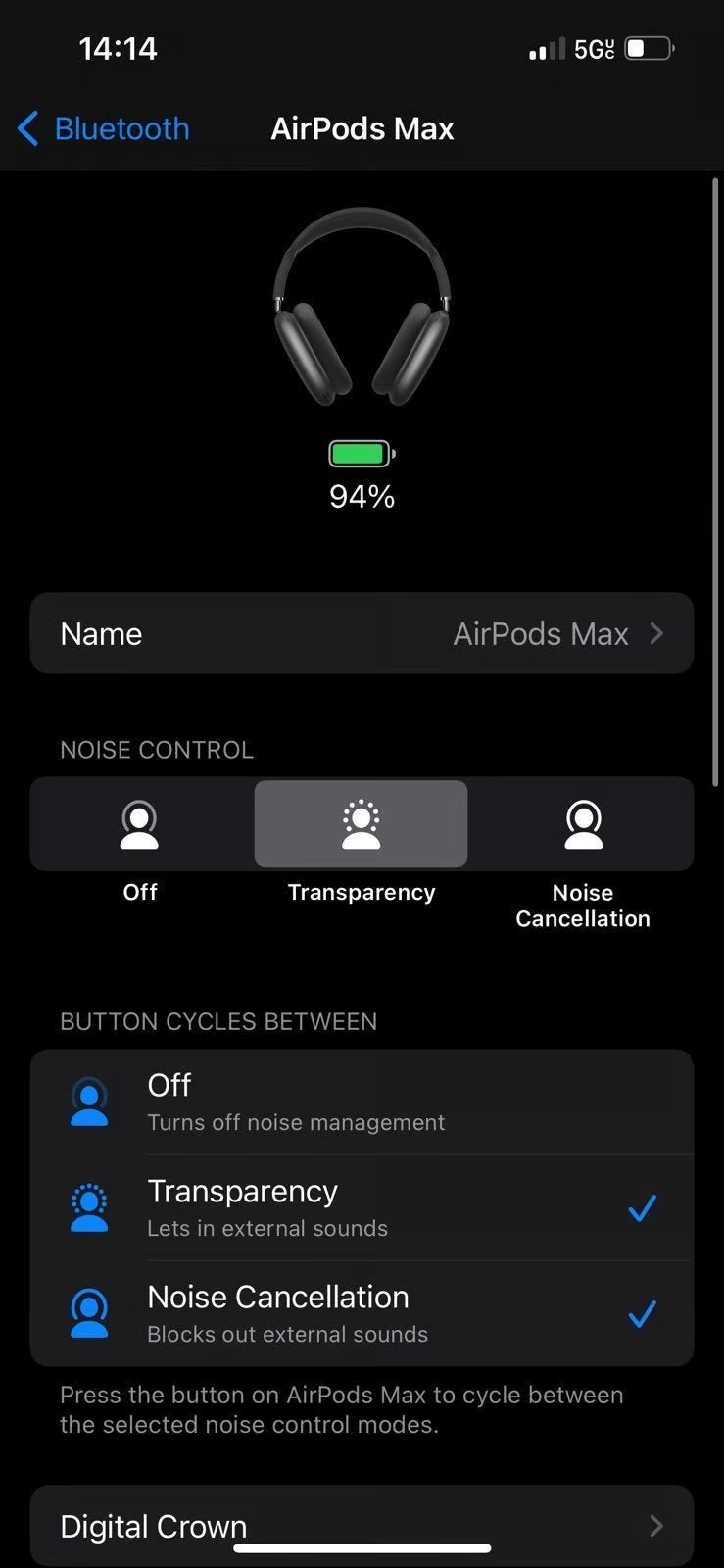Screen dimensions: 724x1568
Task: Click the Turns off noise management row
Action: coord(296,1121)
